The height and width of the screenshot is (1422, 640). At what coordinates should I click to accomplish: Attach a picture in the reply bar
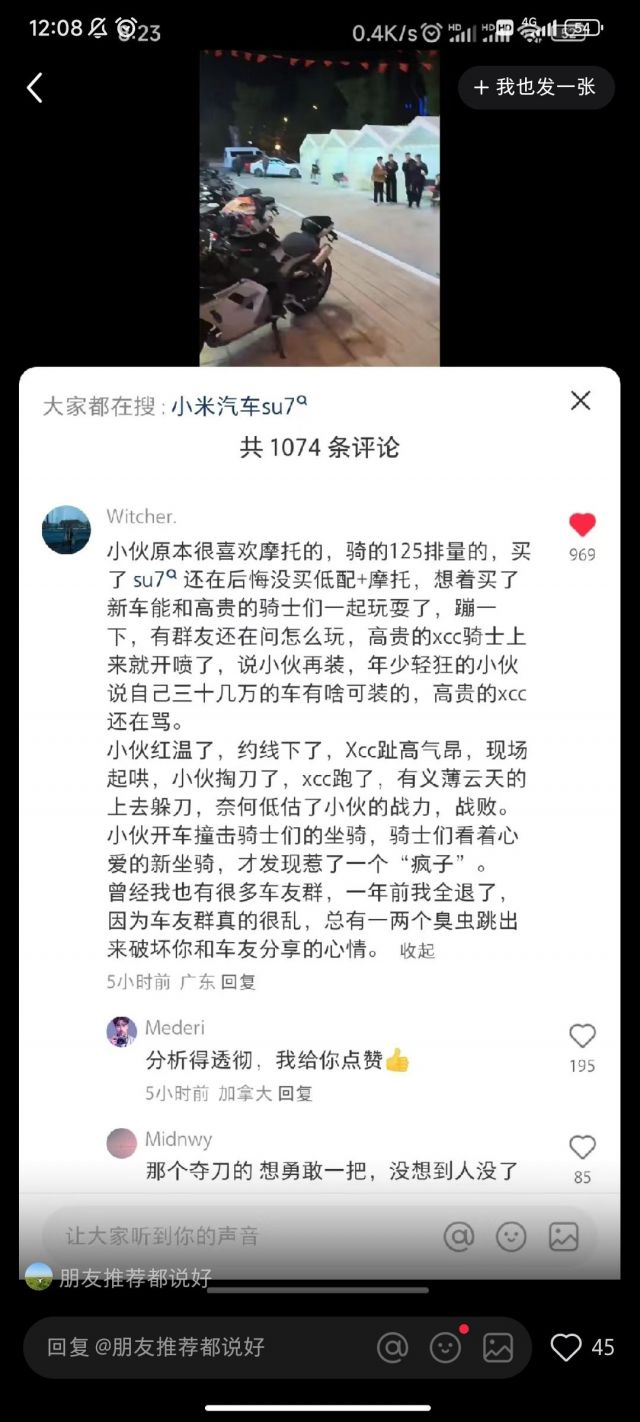(498, 1348)
